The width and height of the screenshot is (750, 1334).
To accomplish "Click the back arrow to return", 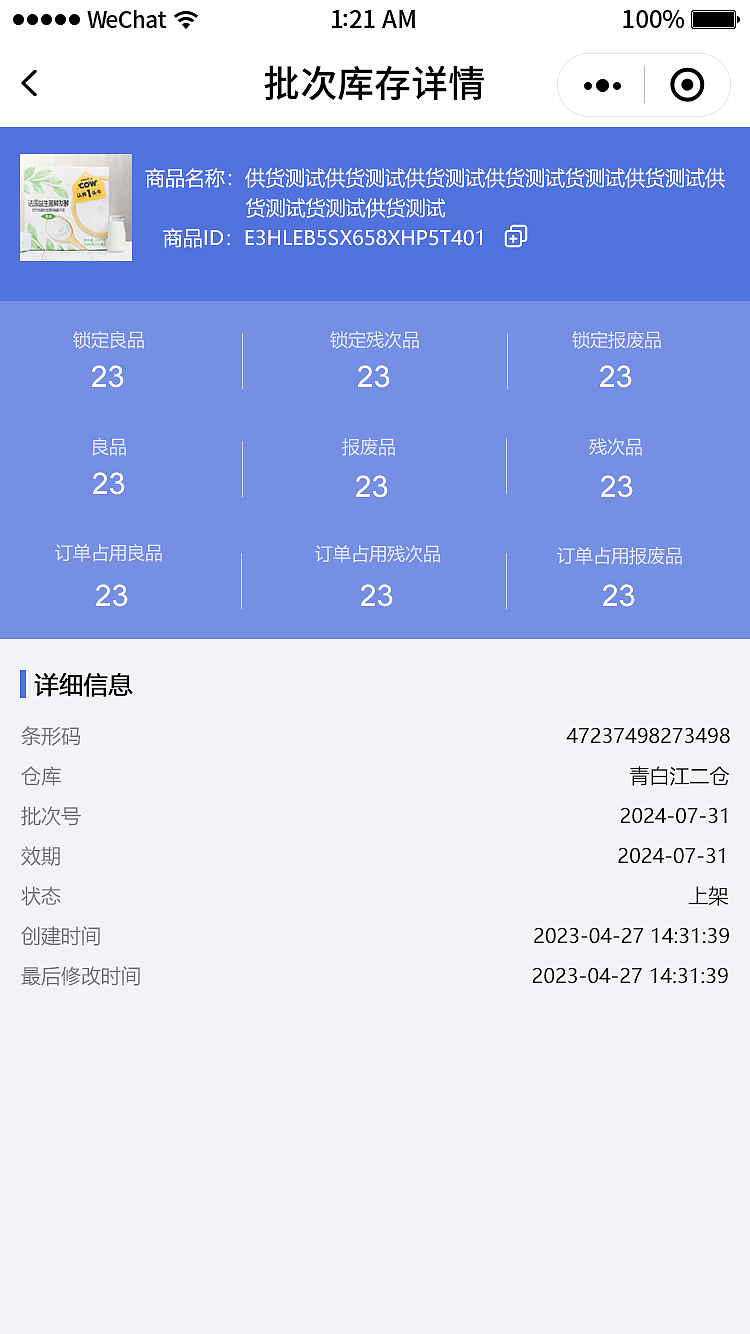I will (29, 84).
